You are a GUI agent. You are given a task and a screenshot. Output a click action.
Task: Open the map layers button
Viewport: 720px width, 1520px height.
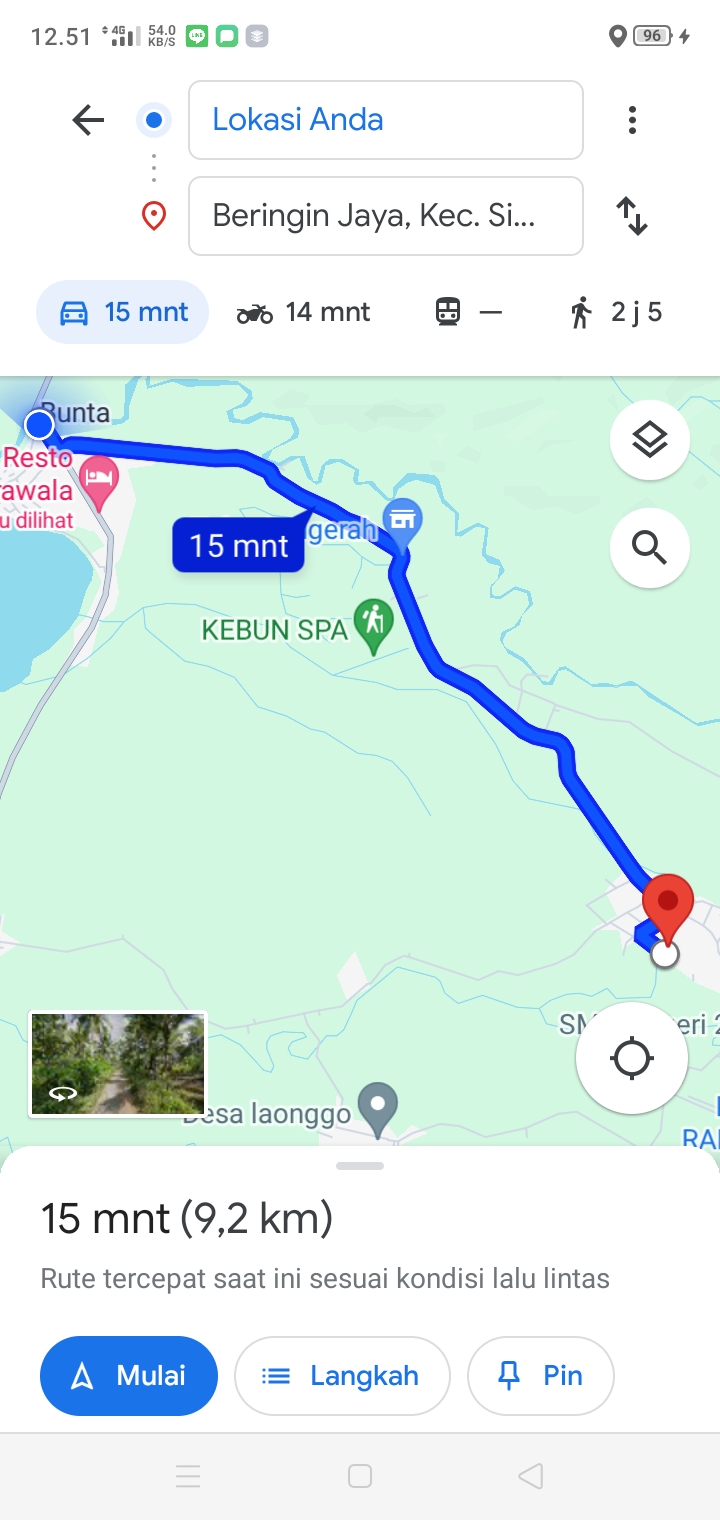[x=650, y=440]
